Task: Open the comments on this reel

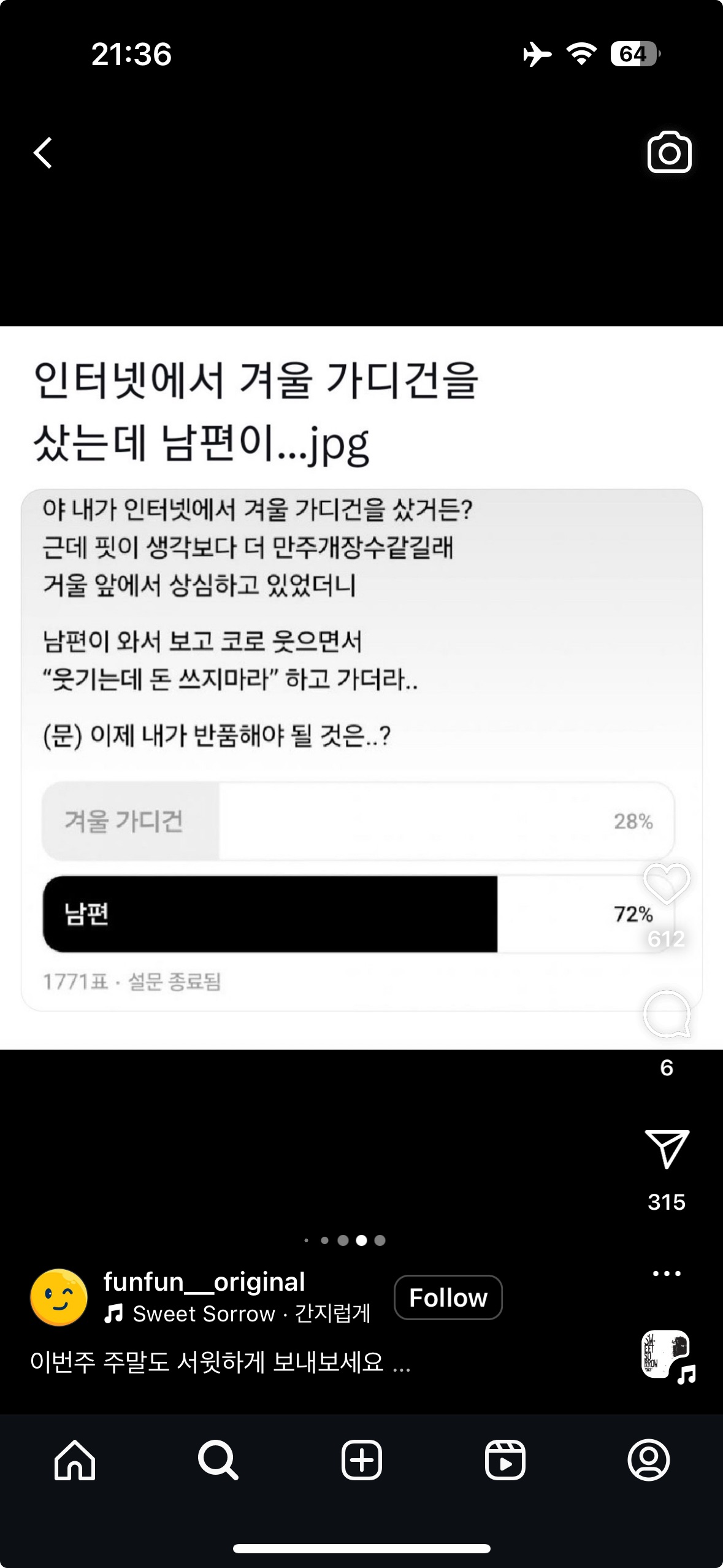Action: pos(667,1014)
